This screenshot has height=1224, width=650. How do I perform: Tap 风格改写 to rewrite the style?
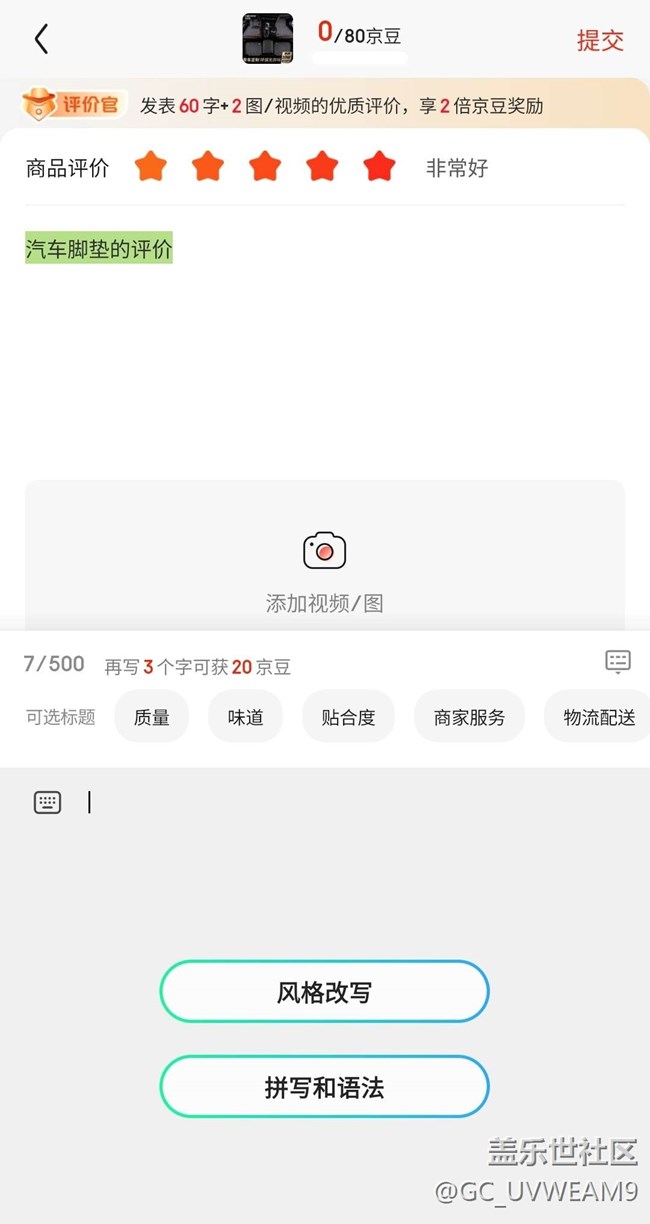324,992
